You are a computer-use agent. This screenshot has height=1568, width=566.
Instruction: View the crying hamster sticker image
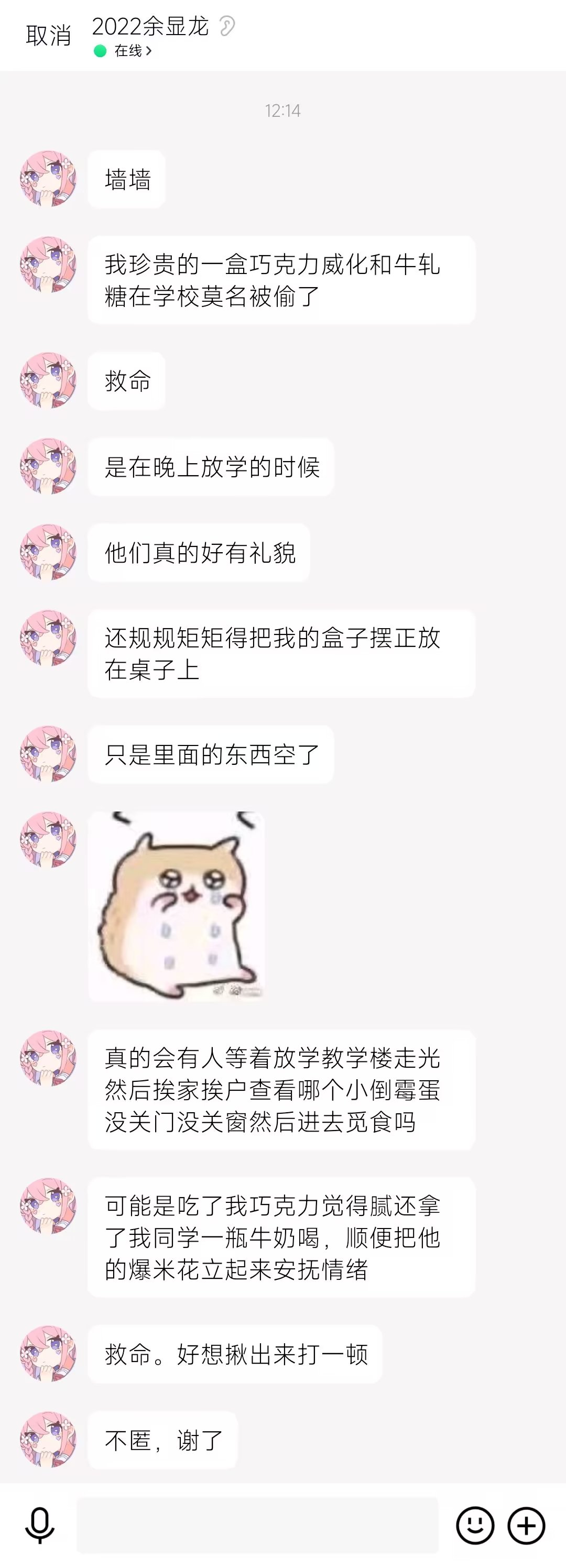(177, 906)
